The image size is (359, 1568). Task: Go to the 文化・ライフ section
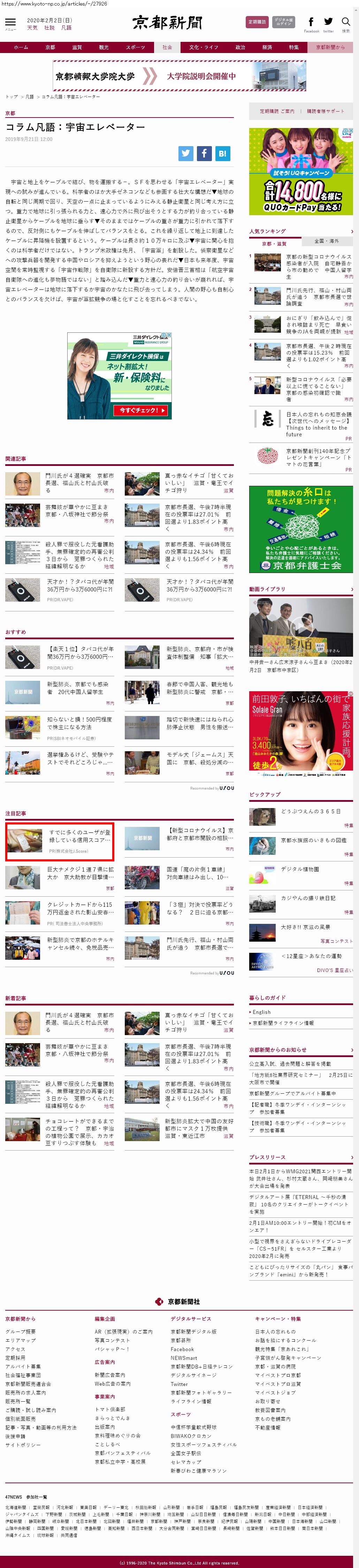point(203,47)
